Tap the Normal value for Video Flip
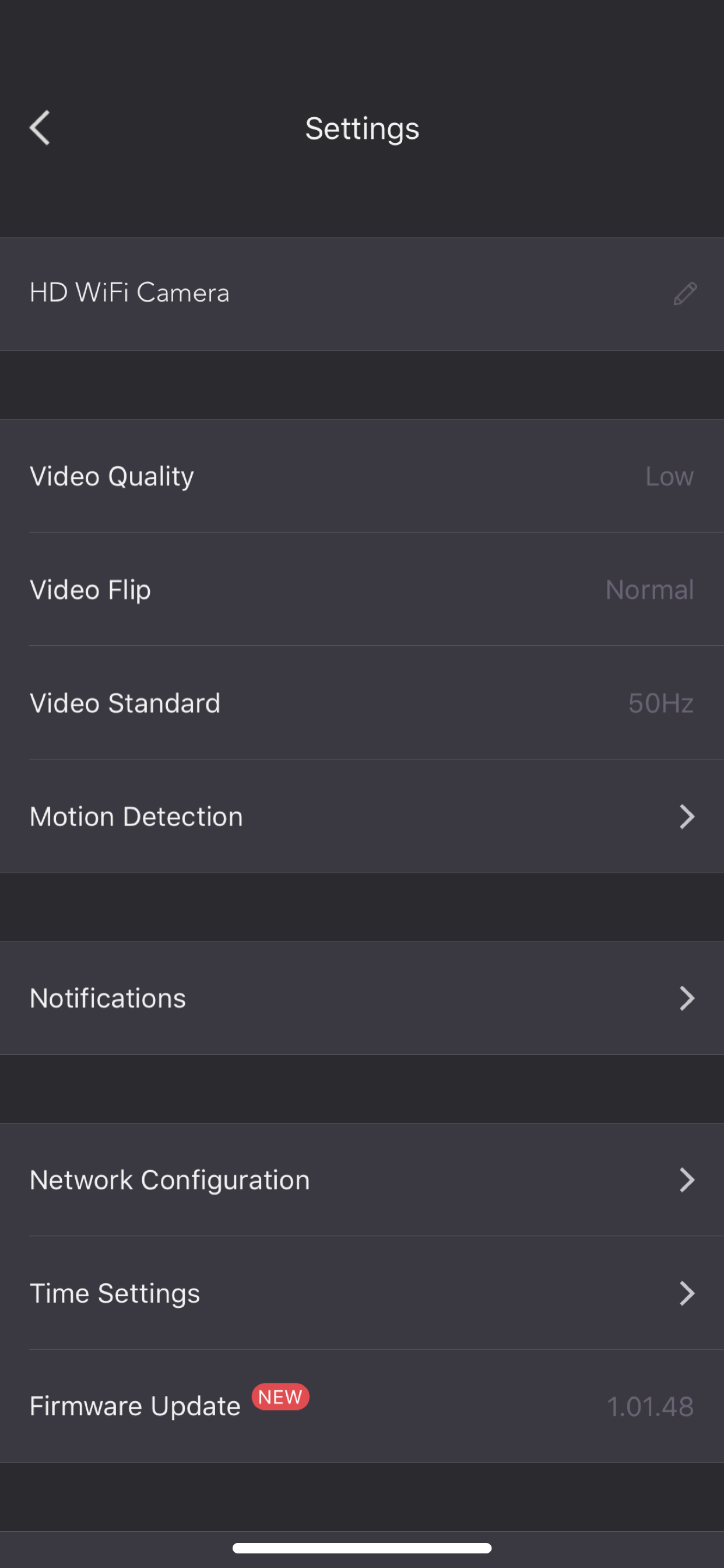Screen dimensions: 724x1568 649,590
